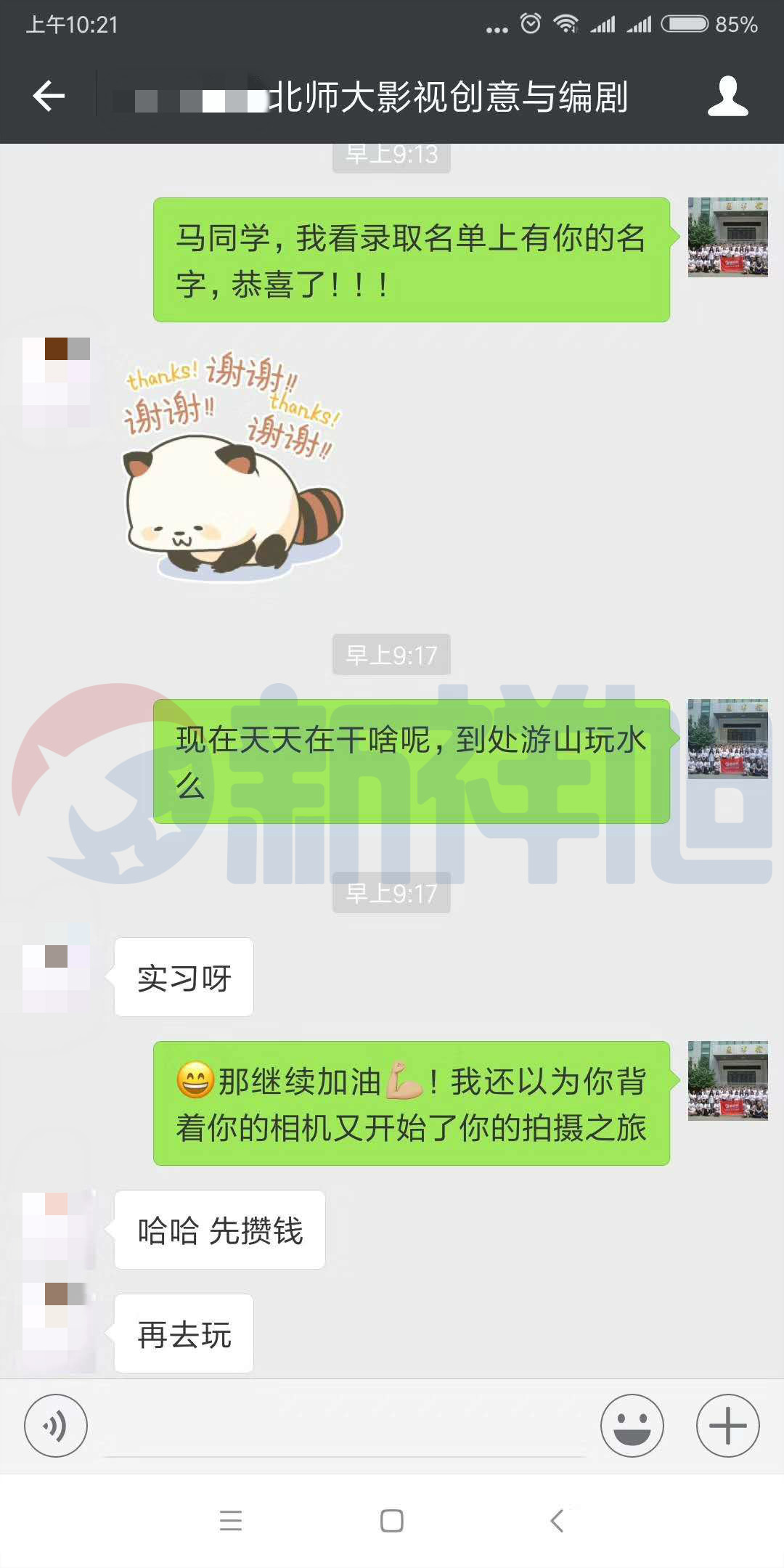Tap the system back button

pos(557,1520)
